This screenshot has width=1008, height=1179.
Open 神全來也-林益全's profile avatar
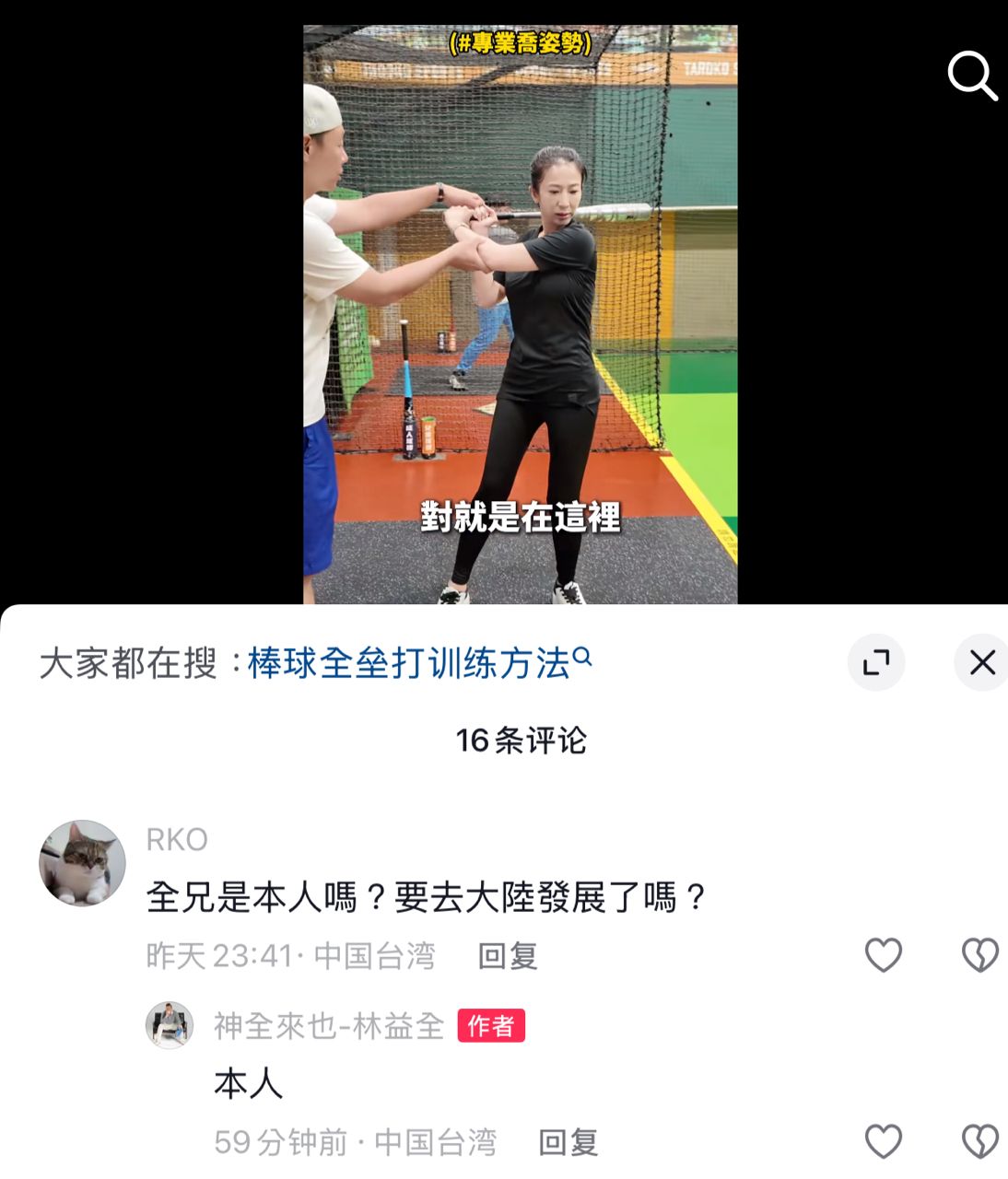coord(170,1024)
